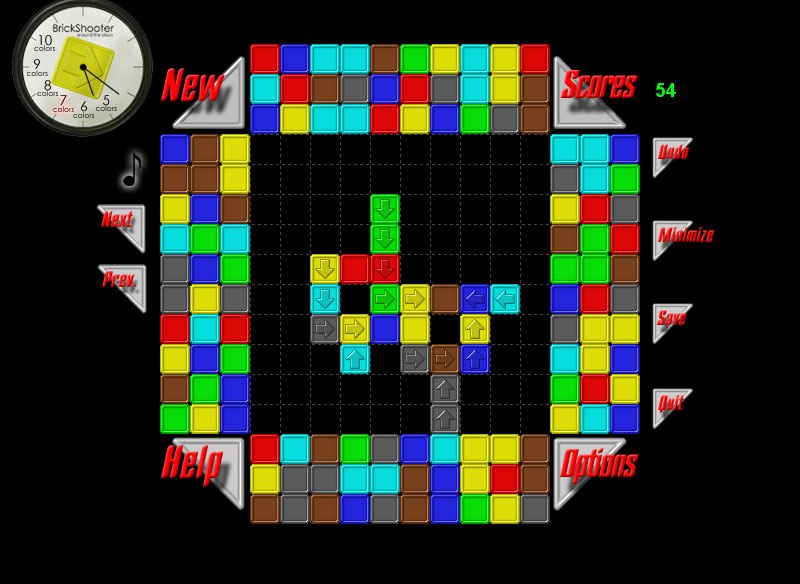Undo the last move
Viewport: 800px width, 584px height.
coord(672,153)
